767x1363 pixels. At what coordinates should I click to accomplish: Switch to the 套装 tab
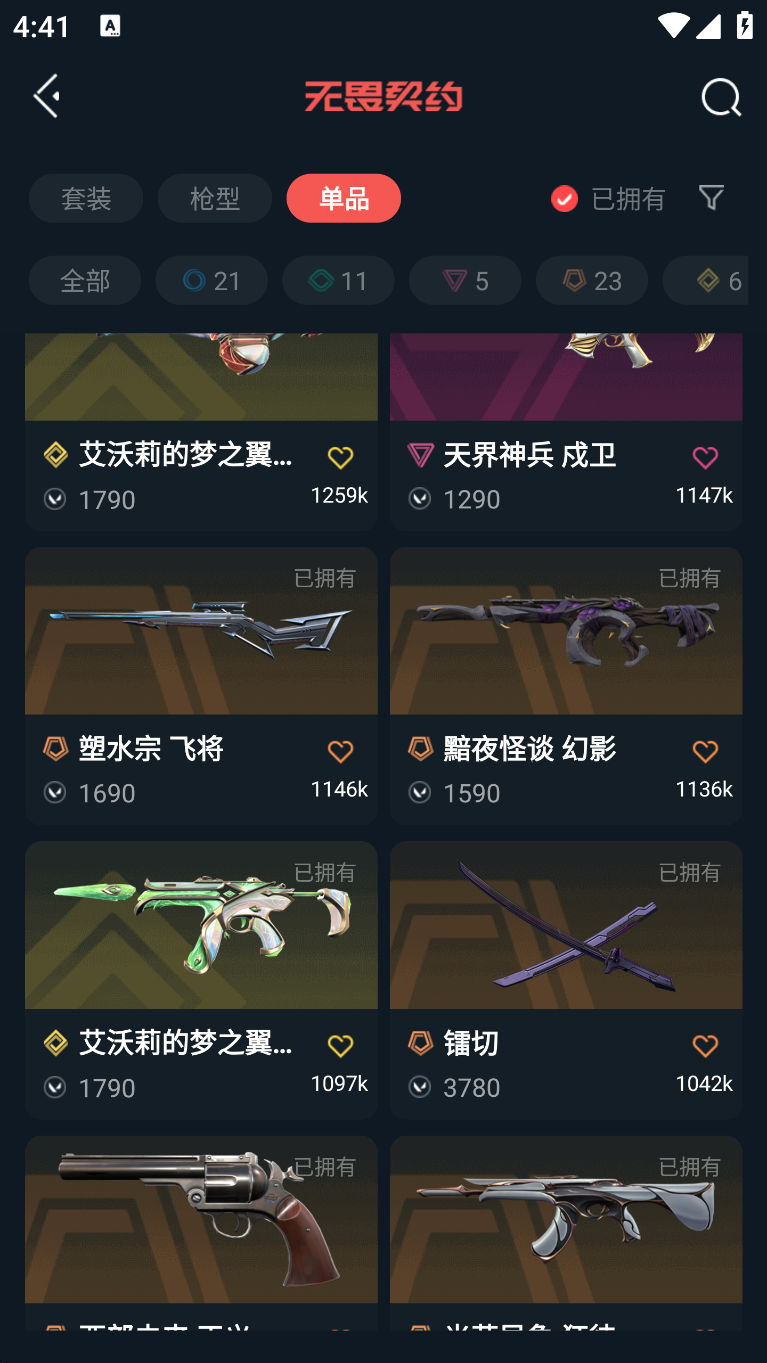(x=86, y=198)
